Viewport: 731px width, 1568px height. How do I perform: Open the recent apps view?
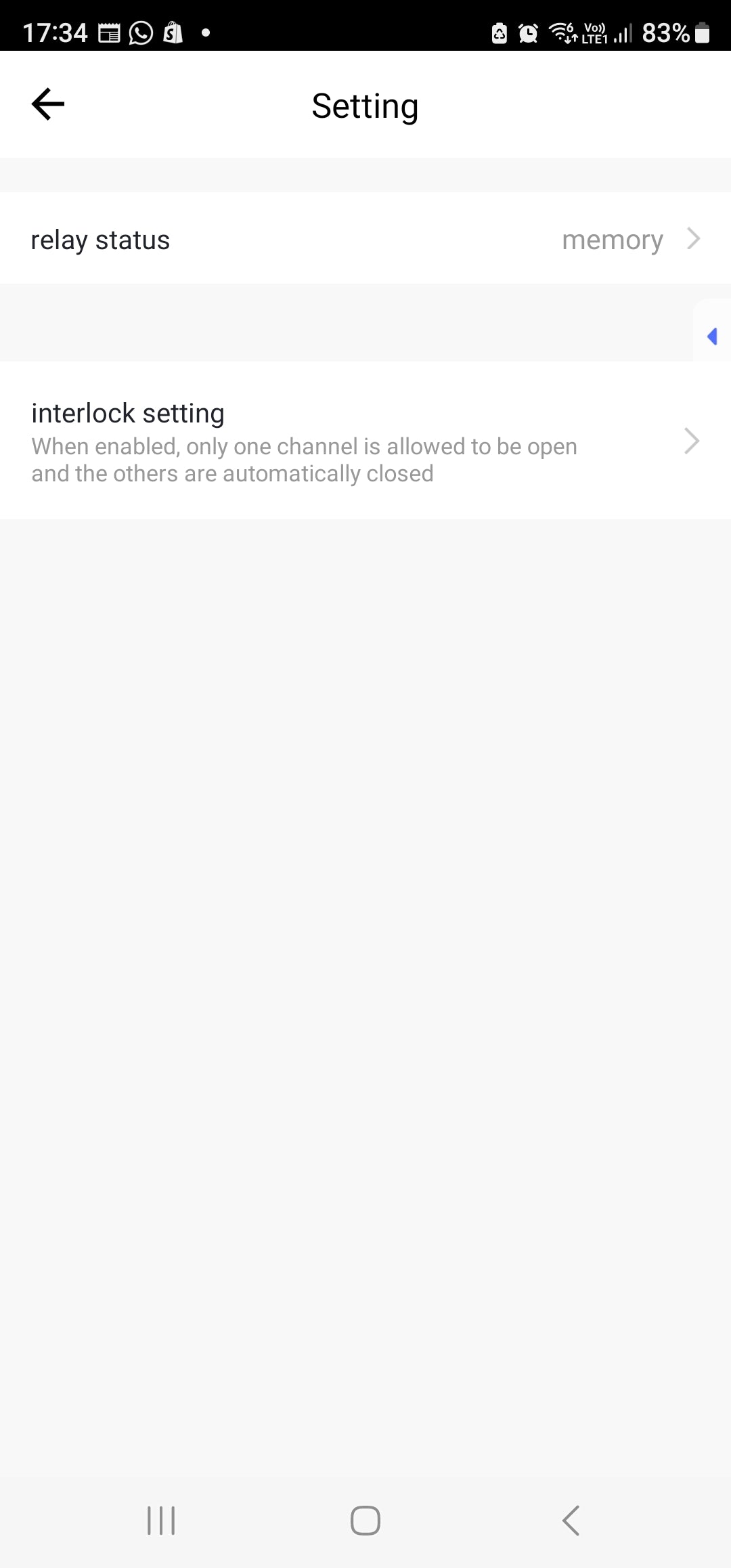pyautogui.click(x=161, y=1521)
